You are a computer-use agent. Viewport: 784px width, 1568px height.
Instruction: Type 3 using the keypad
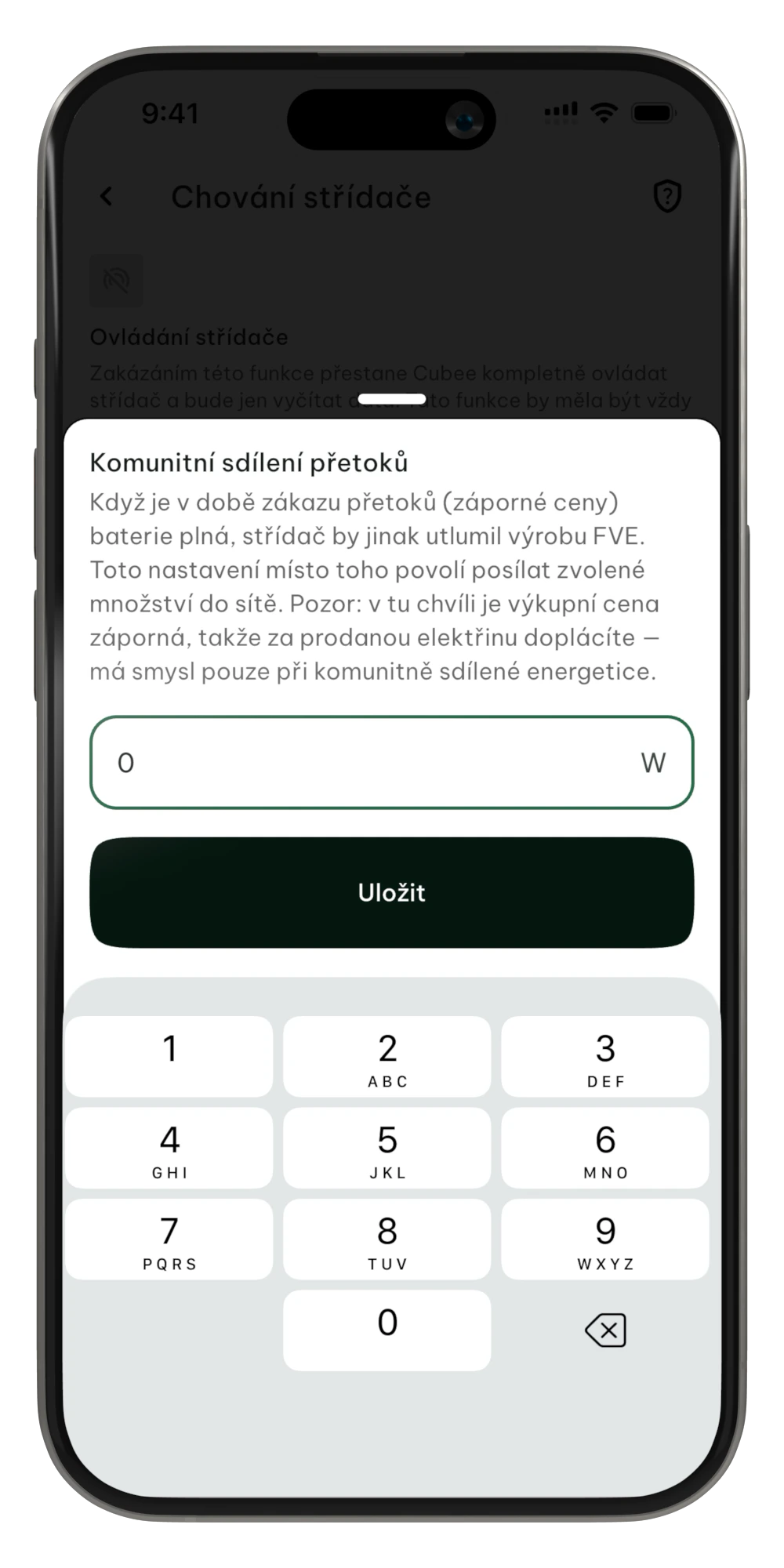605,1056
